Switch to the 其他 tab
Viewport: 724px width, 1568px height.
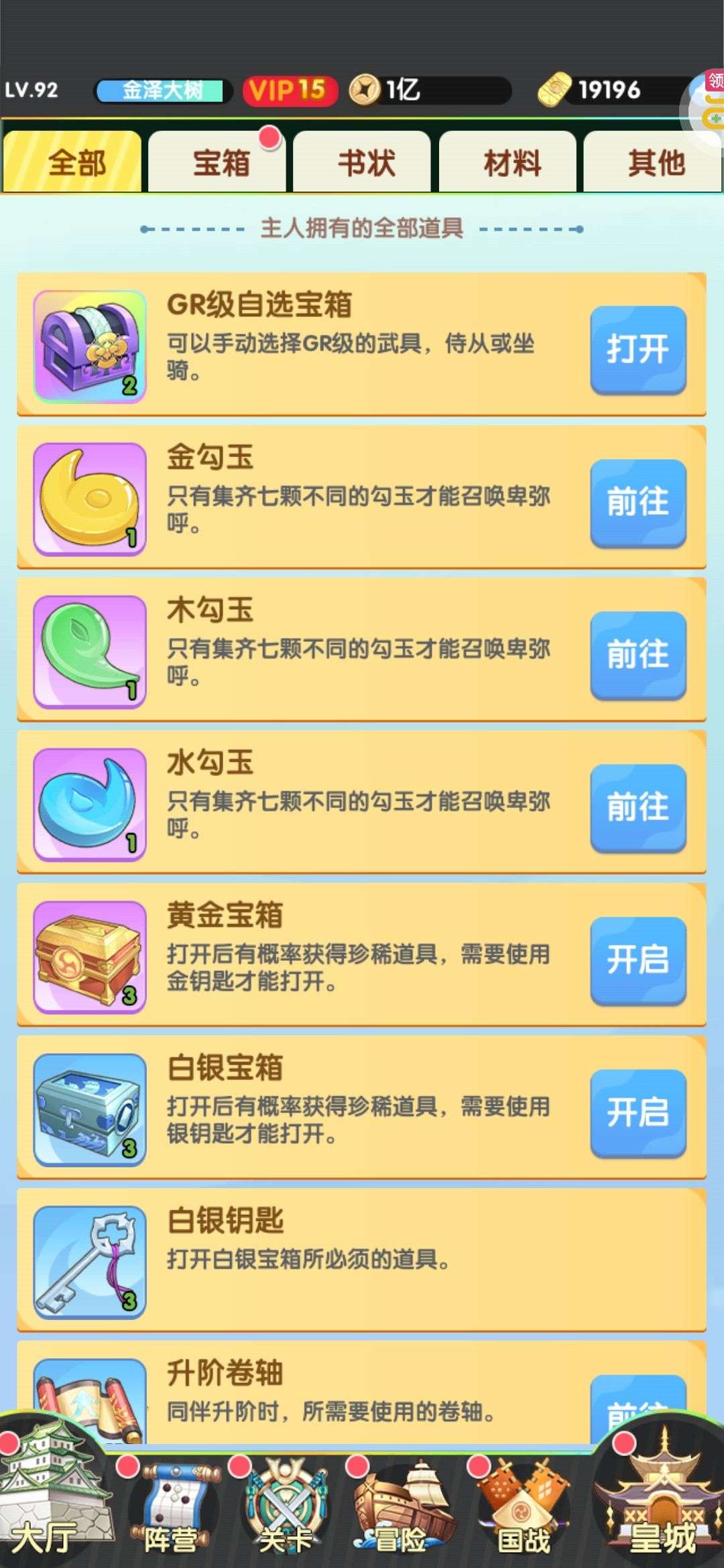point(655,163)
